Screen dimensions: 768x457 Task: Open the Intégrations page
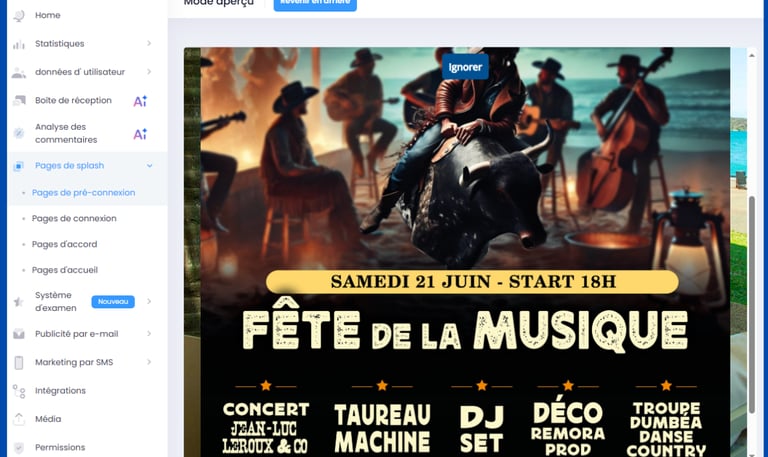click(x=60, y=391)
